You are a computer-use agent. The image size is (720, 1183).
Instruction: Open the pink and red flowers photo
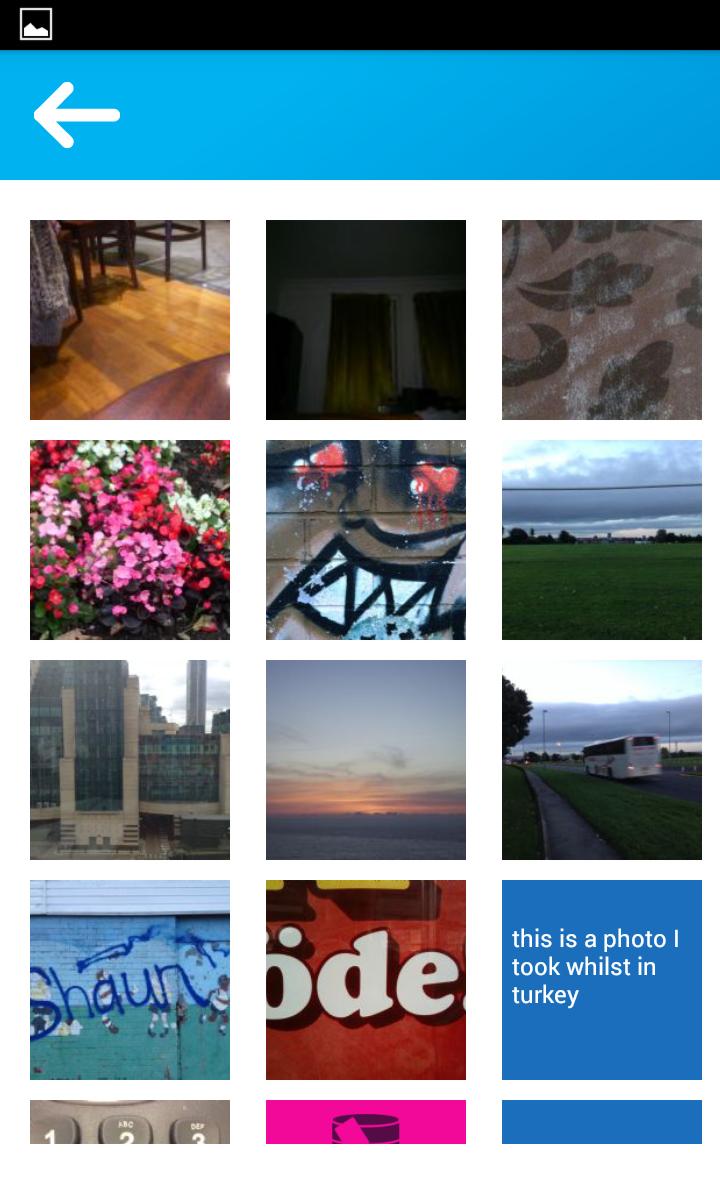(130, 540)
